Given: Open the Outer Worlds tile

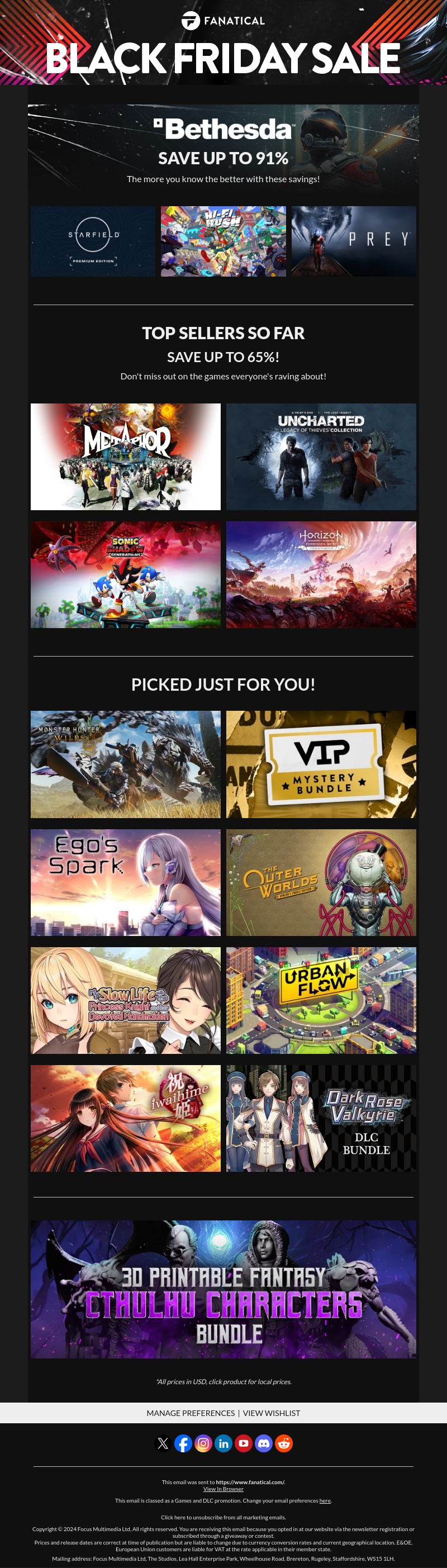Looking at the screenshot, I should (321, 882).
